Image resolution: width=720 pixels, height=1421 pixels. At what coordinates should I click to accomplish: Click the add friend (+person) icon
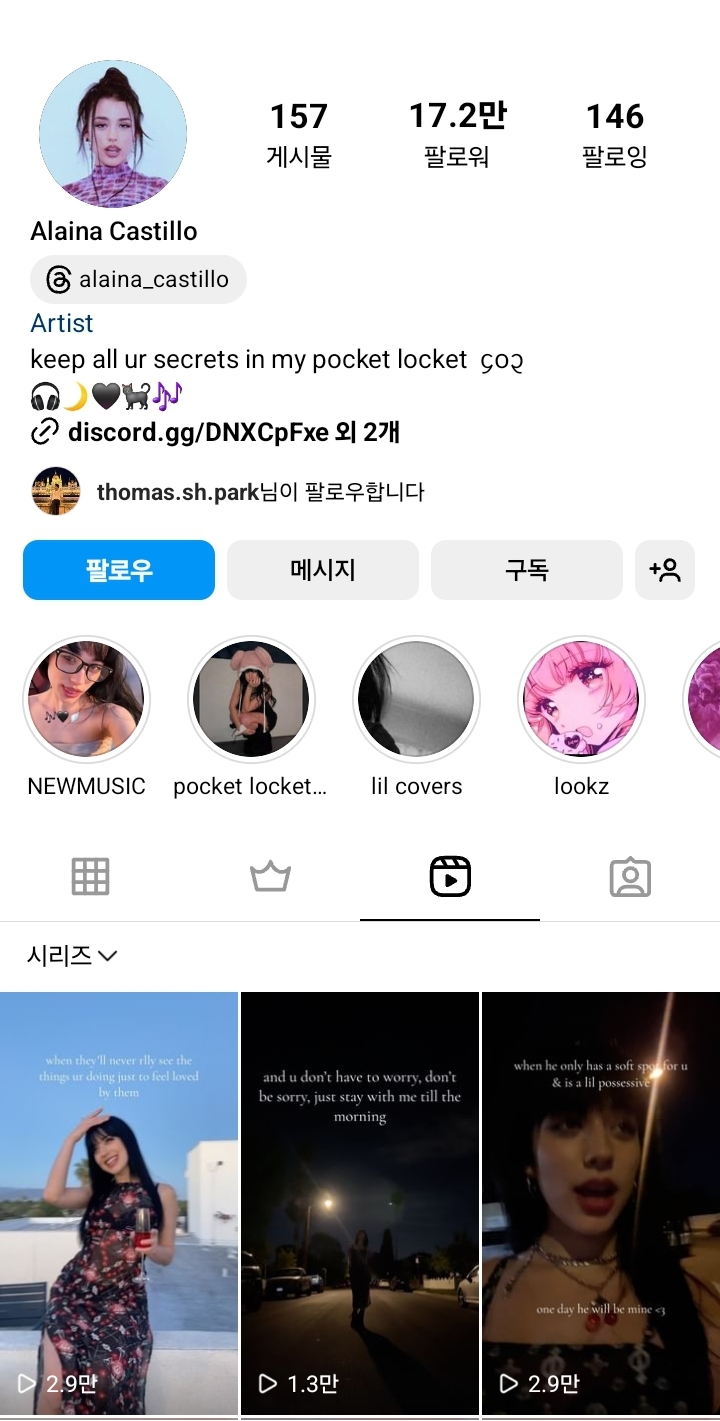[665, 569]
